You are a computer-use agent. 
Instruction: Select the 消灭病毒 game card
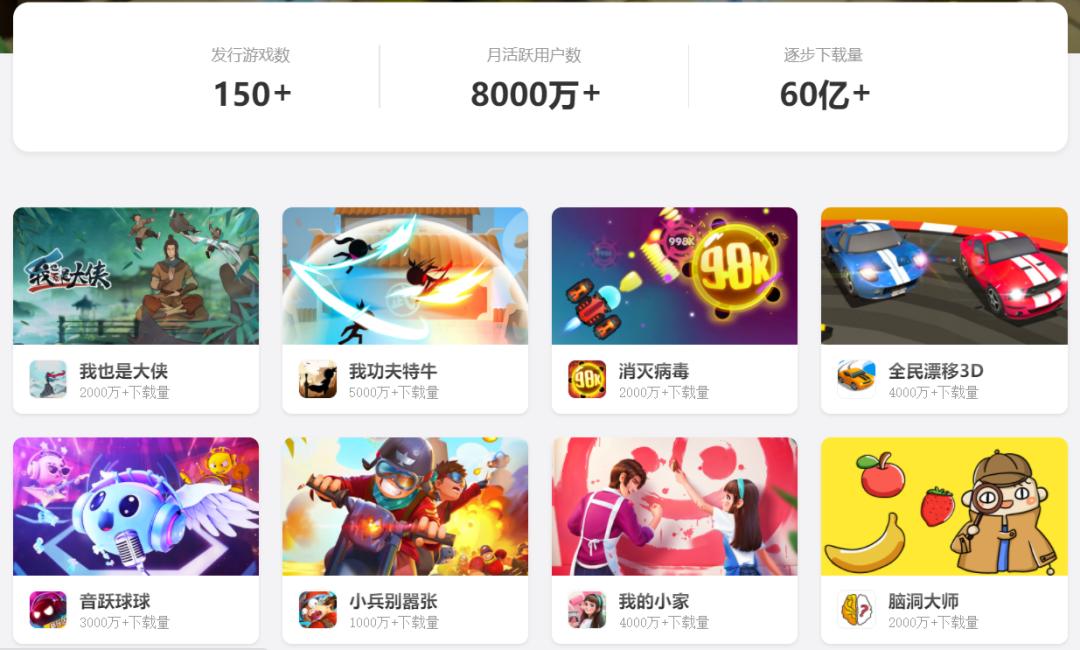(674, 311)
